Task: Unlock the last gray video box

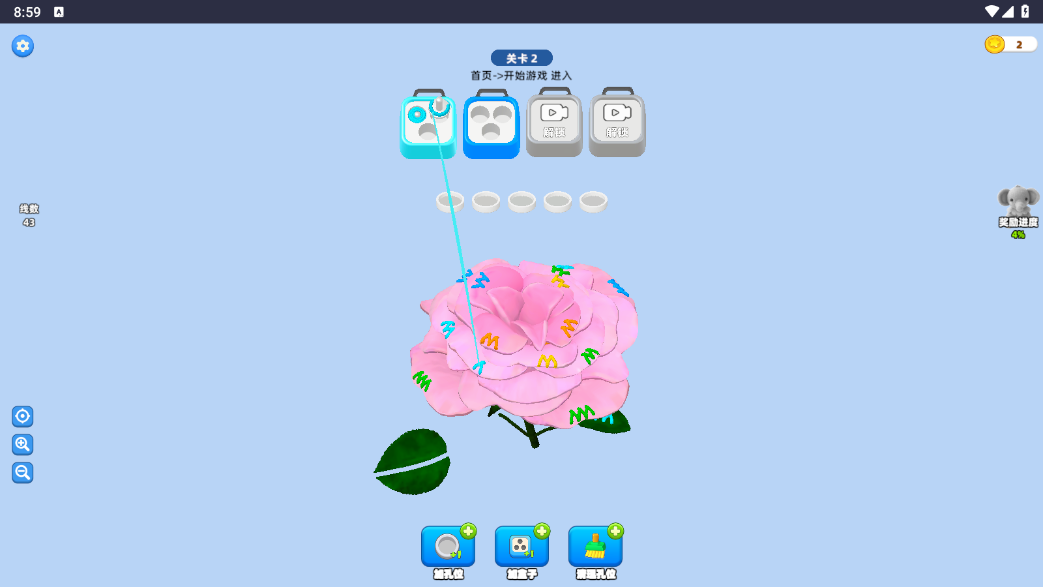Action: coord(617,125)
